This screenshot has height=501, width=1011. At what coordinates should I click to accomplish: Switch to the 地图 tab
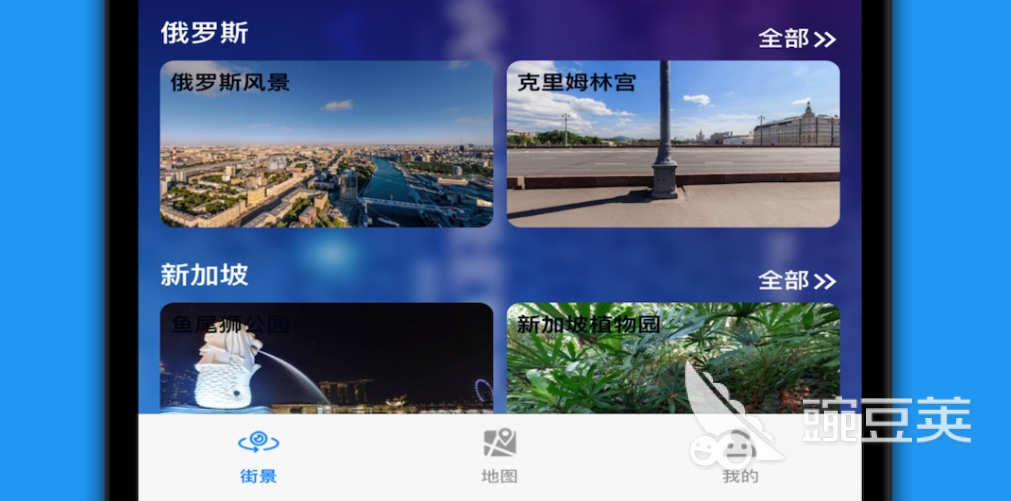[x=499, y=456]
